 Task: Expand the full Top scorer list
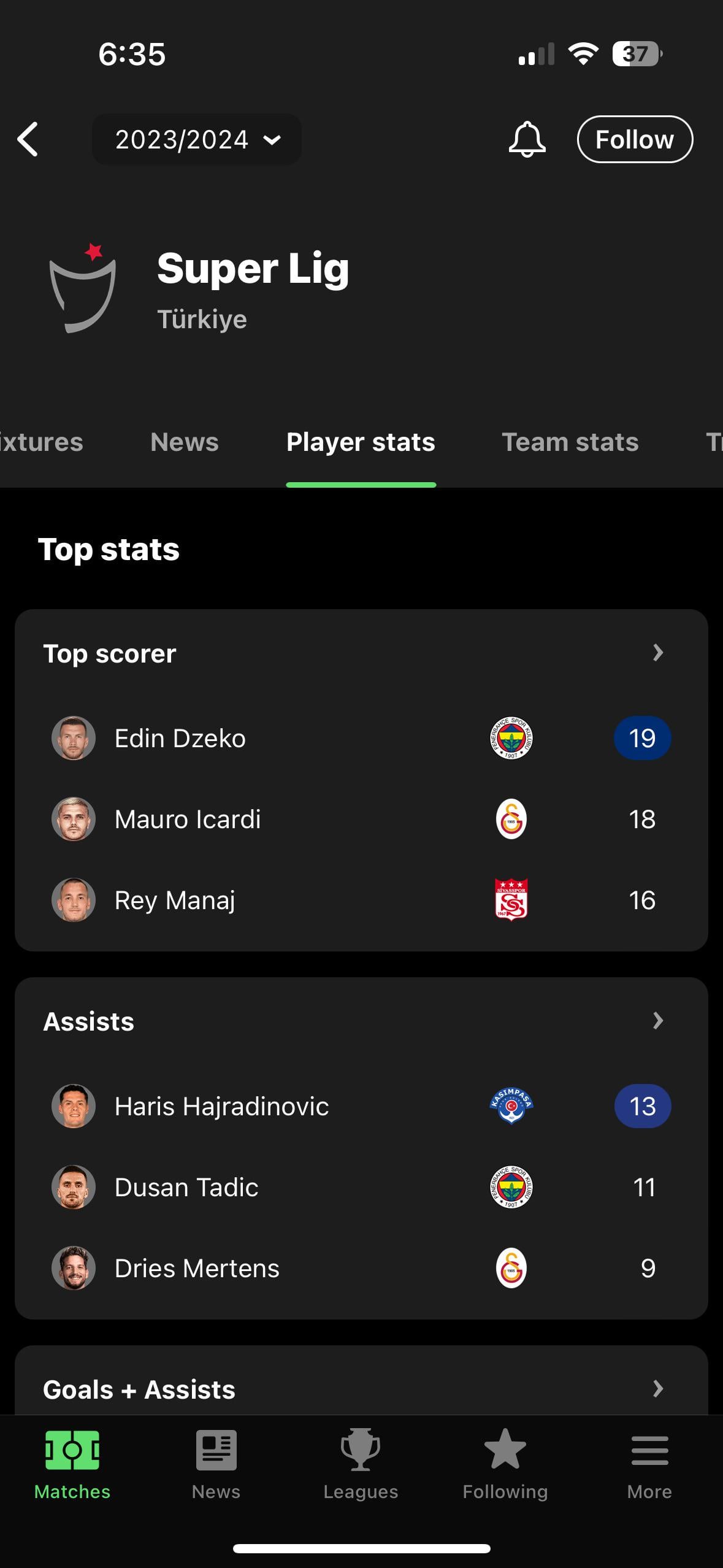[657, 653]
